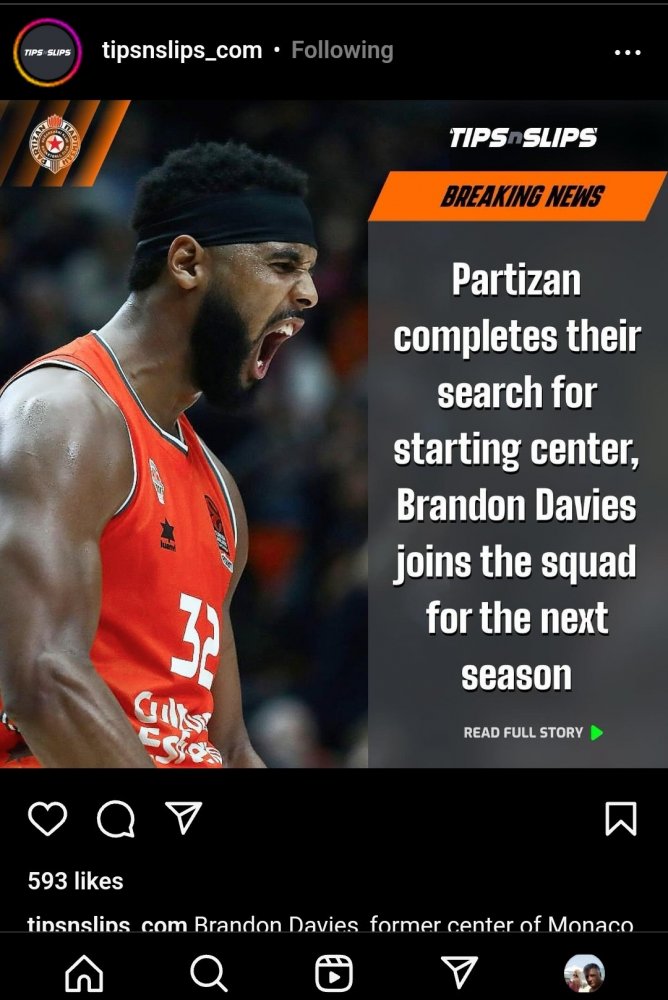668x1000 pixels.
Task: Open the Reels tab
Action: coord(333,972)
